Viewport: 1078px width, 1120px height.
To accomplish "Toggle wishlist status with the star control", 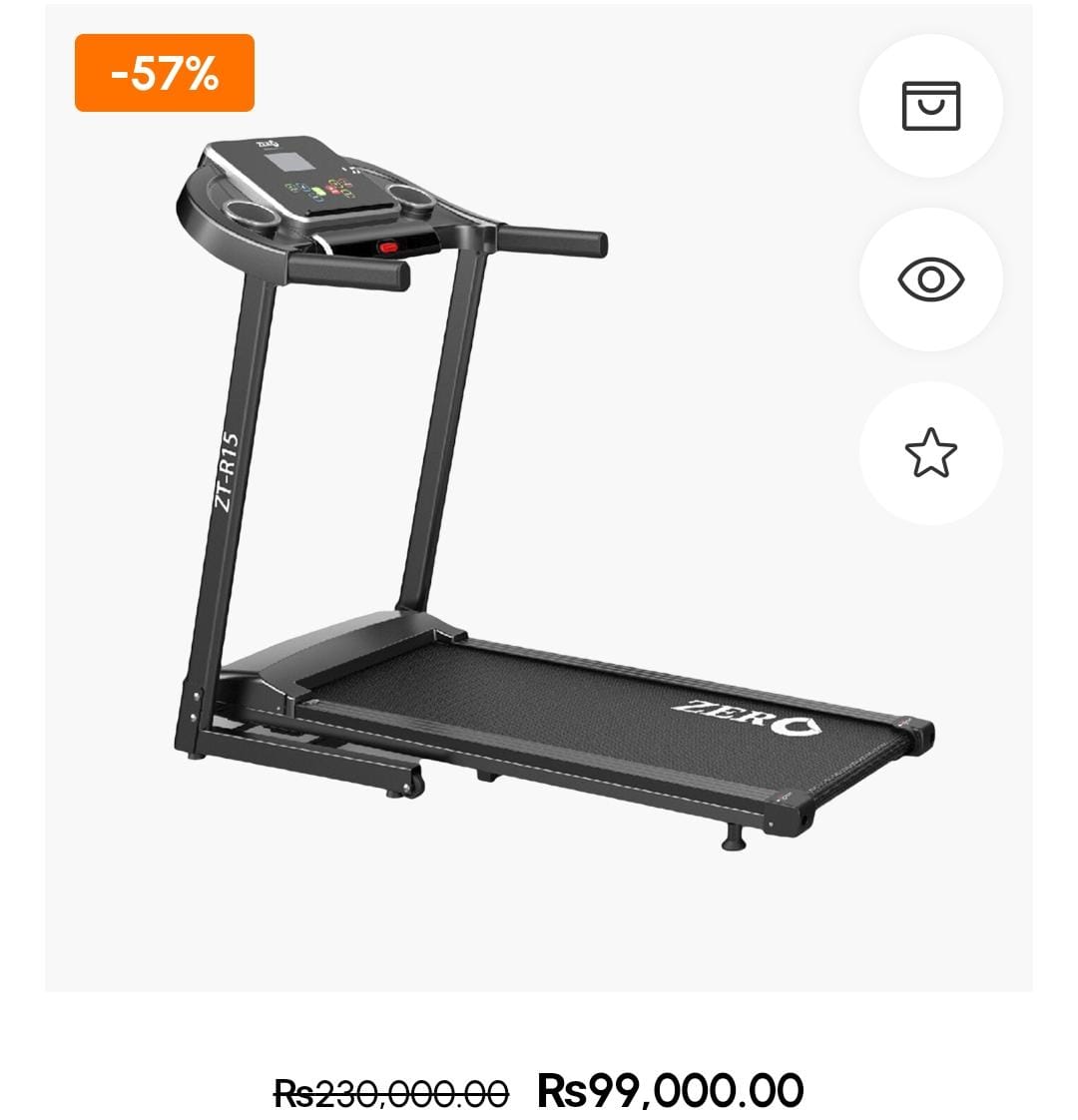I will 930,452.
